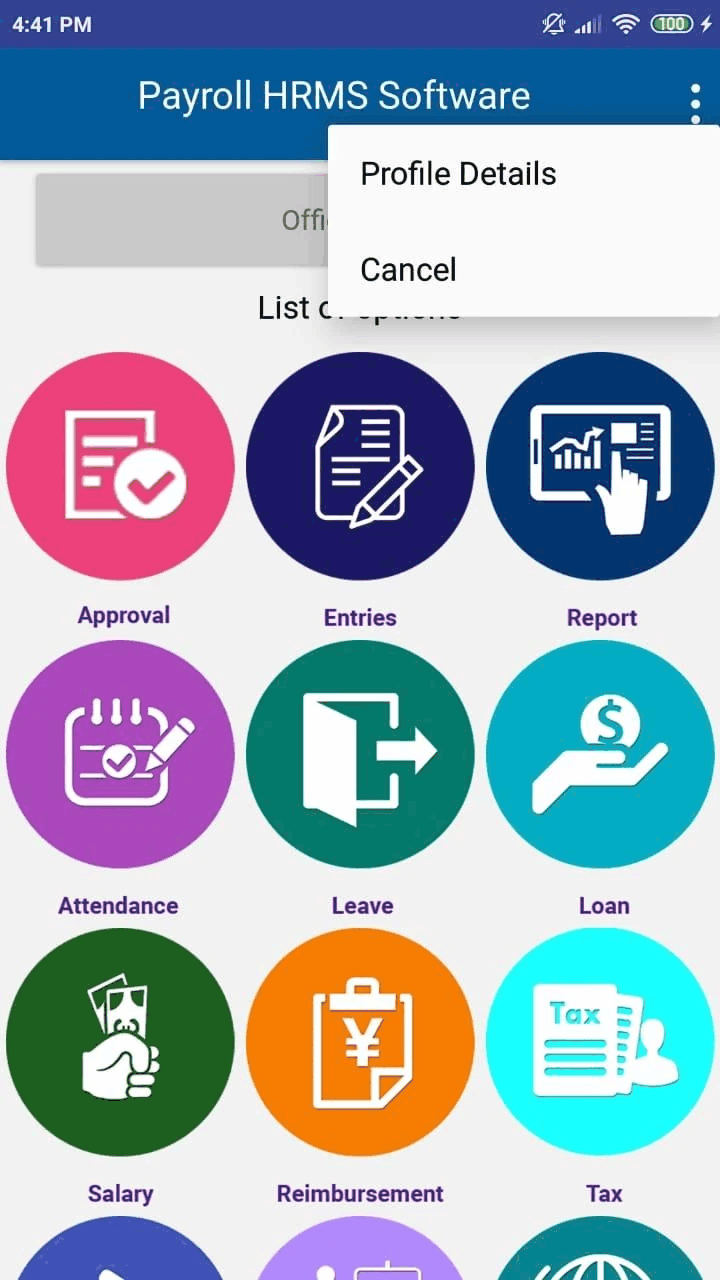Launch the Leave module
The image size is (720, 1280).
(x=360, y=754)
